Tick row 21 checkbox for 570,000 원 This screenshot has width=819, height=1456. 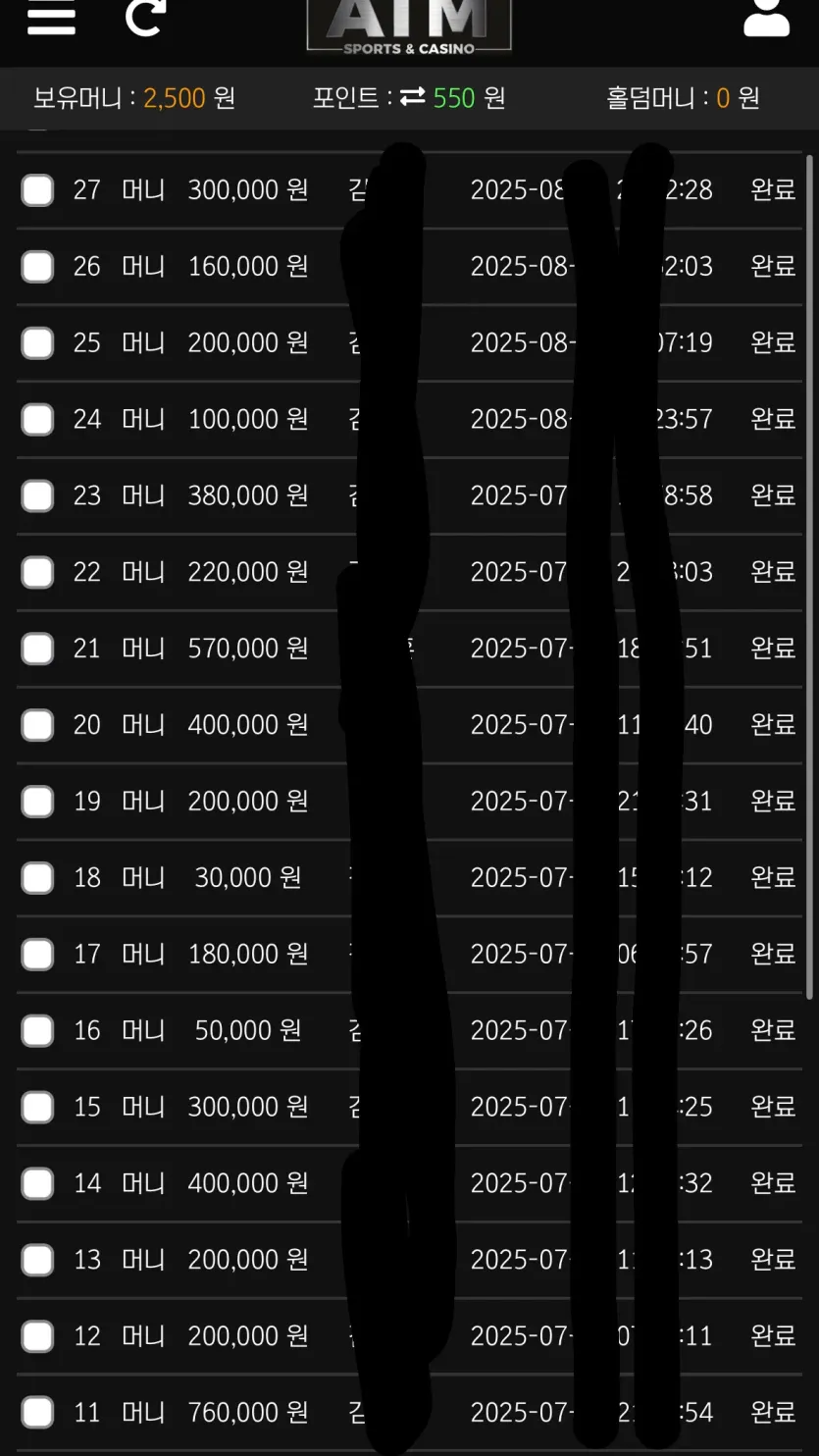tap(37, 649)
